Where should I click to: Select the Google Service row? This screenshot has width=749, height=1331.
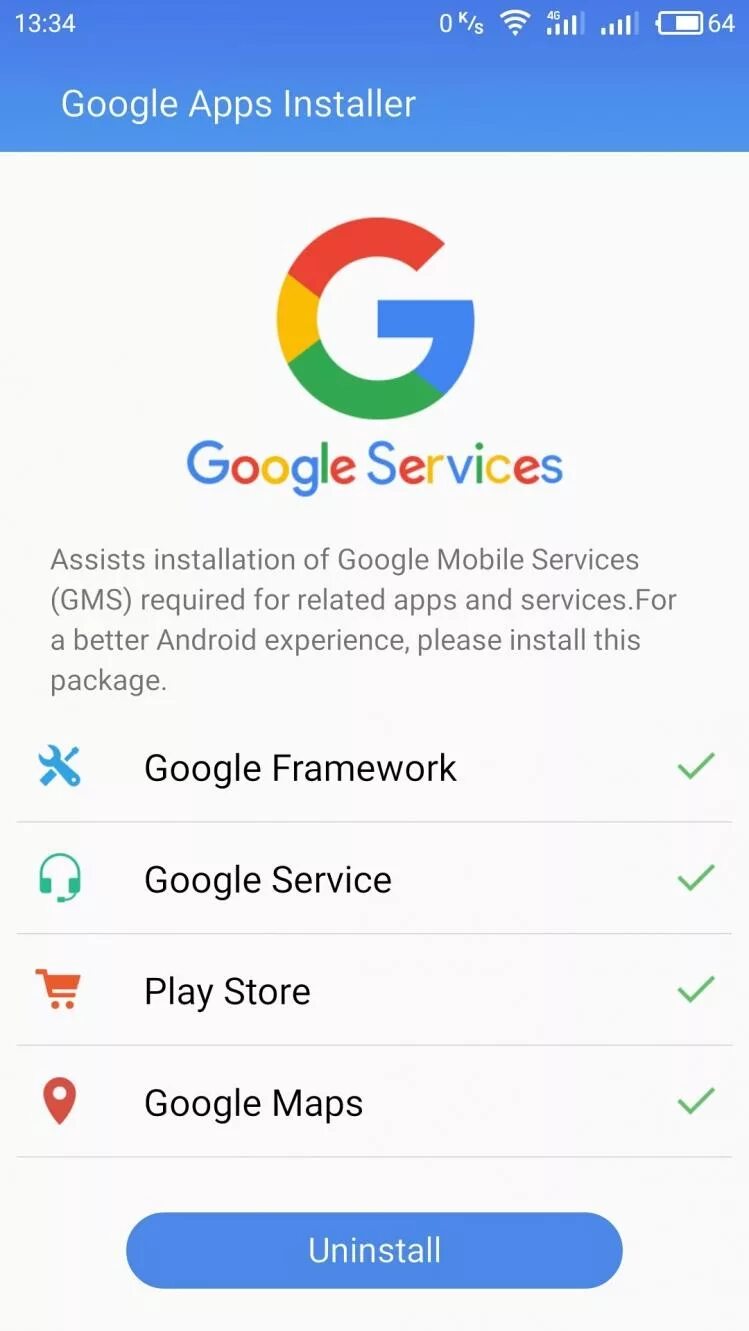click(x=300, y=879)
